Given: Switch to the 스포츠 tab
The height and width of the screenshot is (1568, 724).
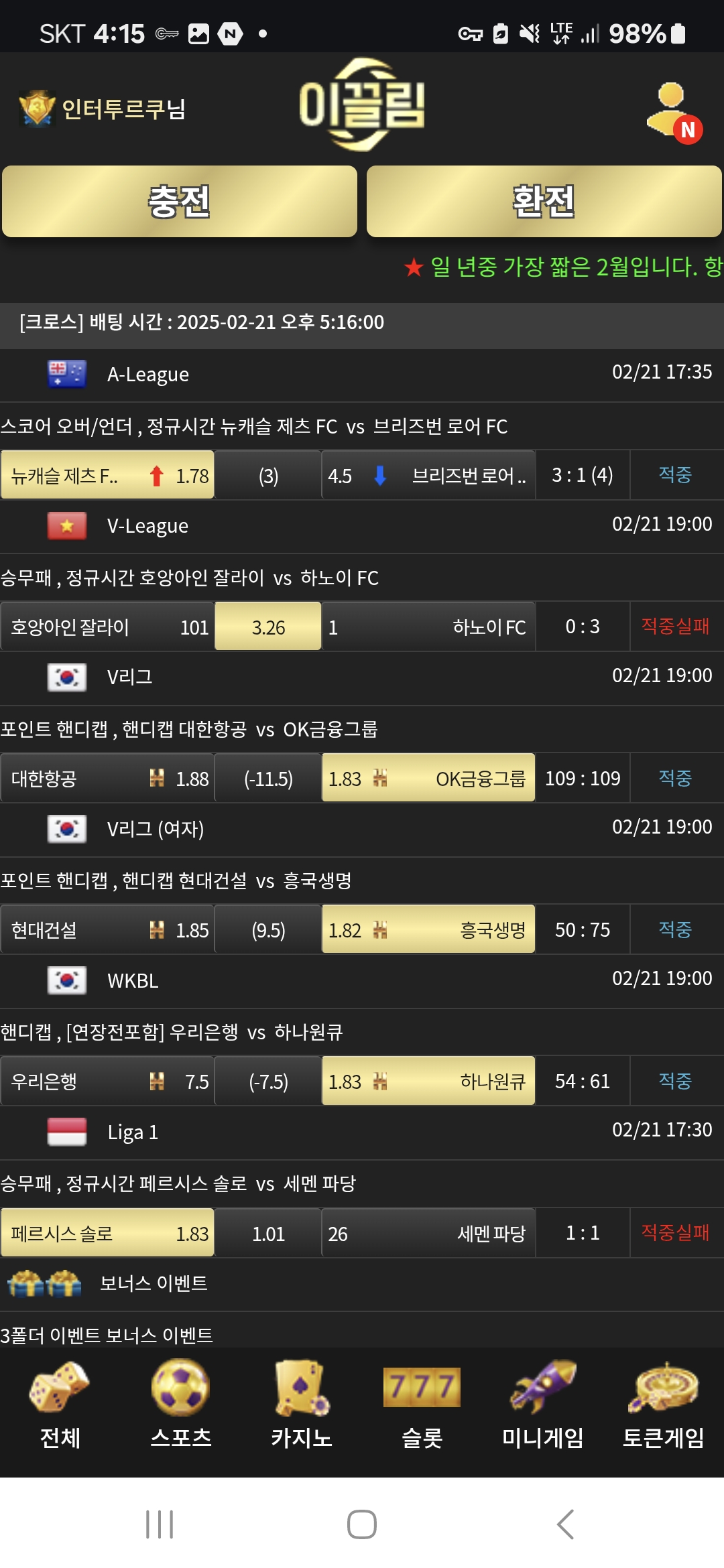Looking at the screenshot, I should pyautogui.click(x=180, y=1405).
